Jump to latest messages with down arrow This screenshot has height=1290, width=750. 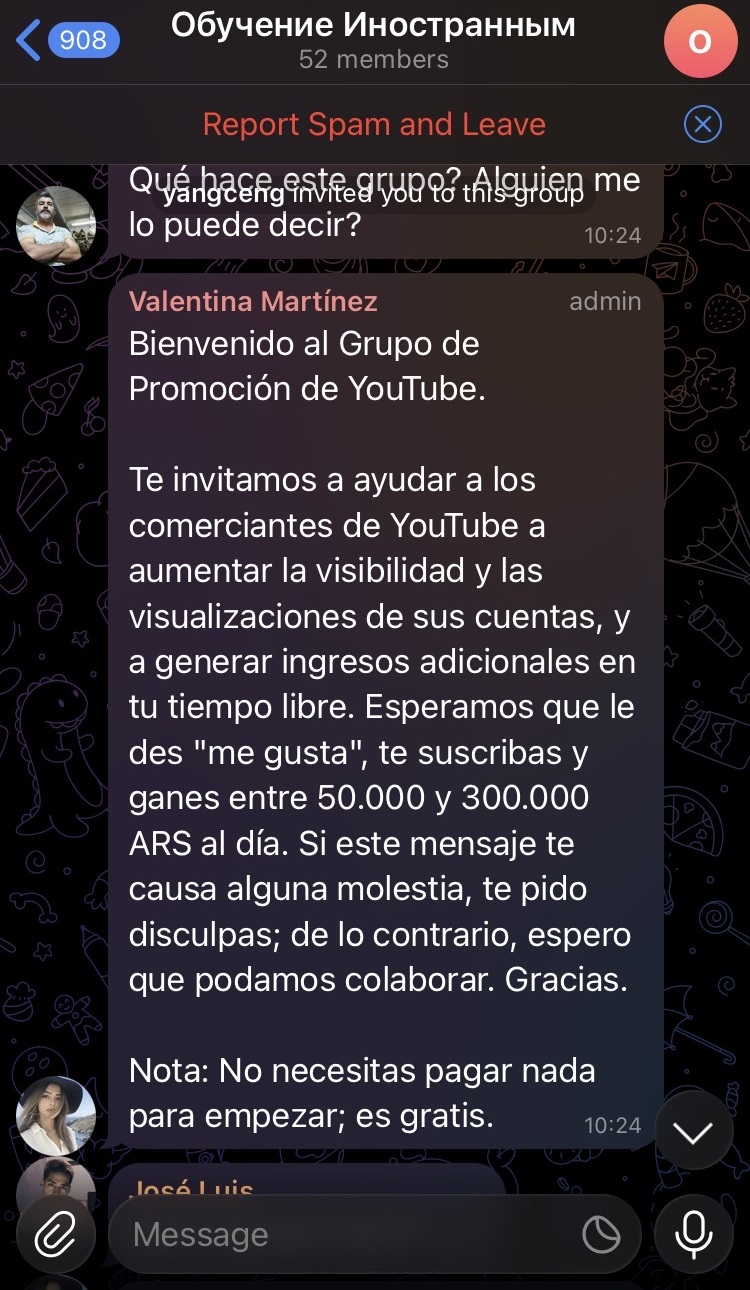(693, 1131)
